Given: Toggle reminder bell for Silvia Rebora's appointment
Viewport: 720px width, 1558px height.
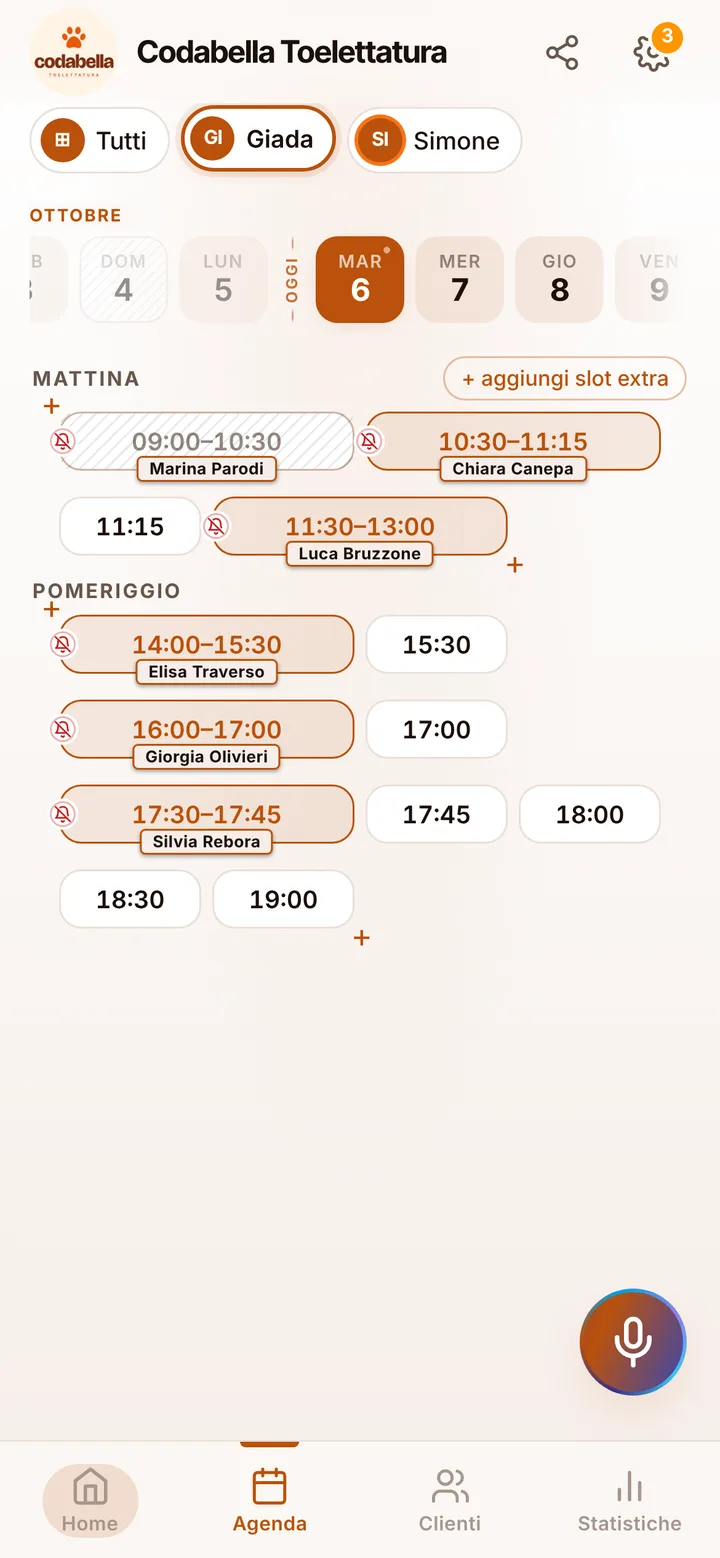Looking at the screenshot, I should click(x=63, y=814).
